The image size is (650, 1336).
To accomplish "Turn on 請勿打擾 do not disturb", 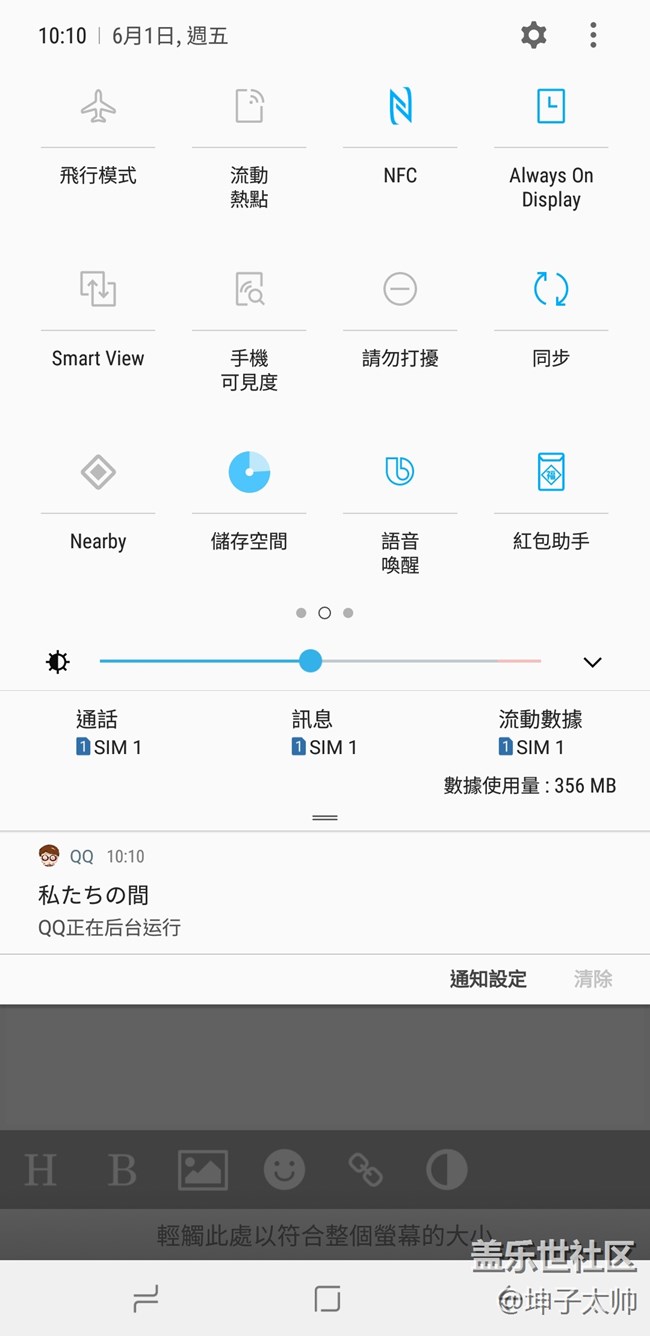I will point(400,289).
